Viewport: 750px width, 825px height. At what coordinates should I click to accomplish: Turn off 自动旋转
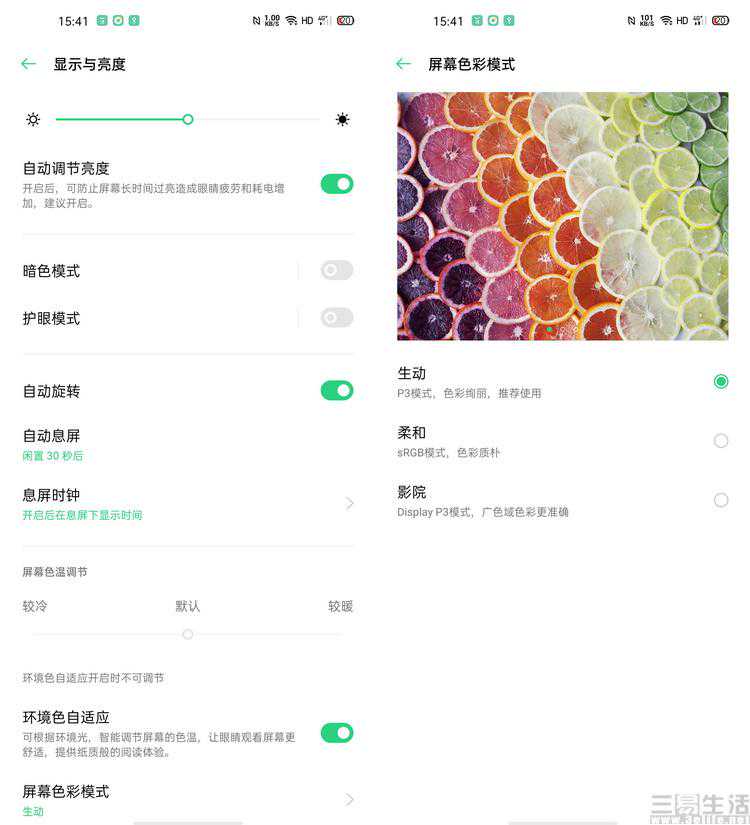click(337, 390)
